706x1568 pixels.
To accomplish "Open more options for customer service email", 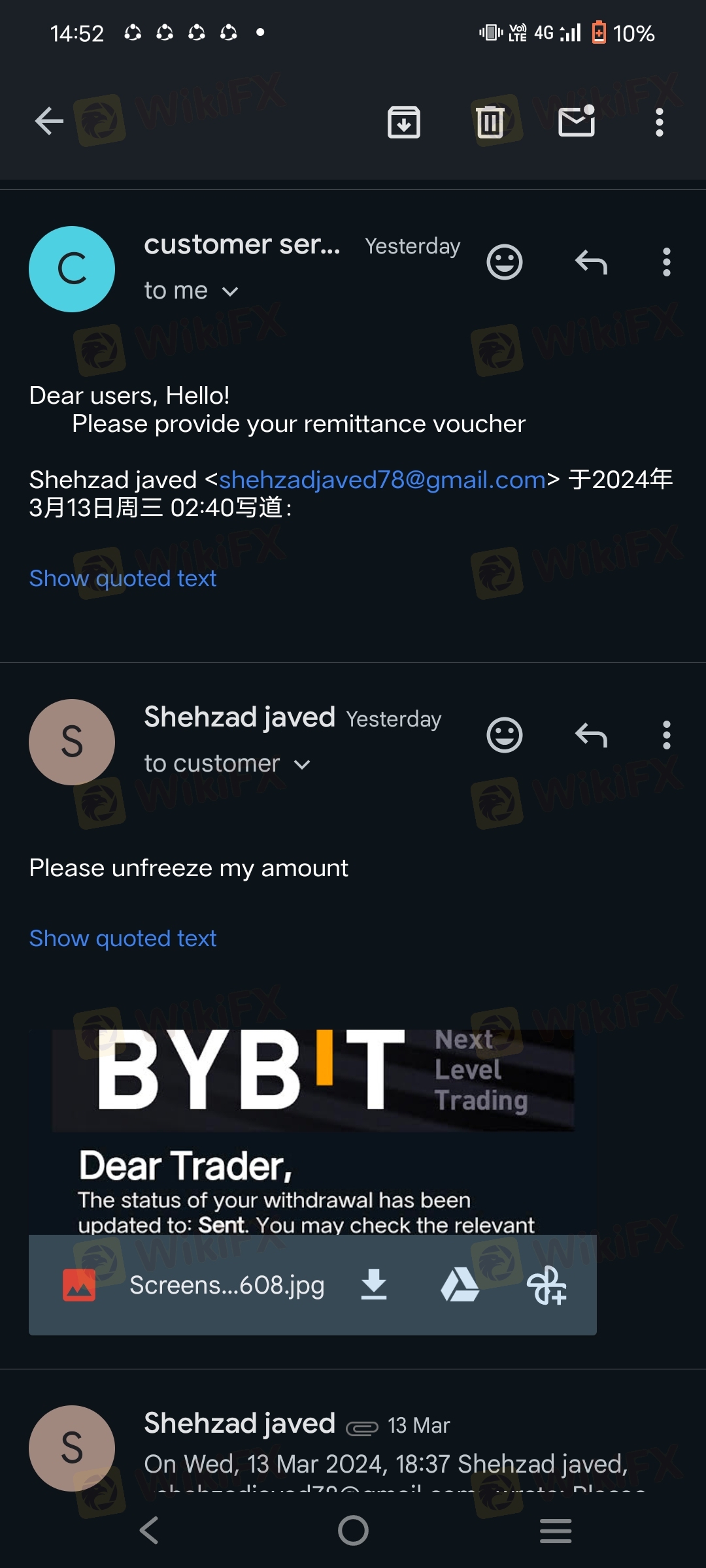I will 666,263.
